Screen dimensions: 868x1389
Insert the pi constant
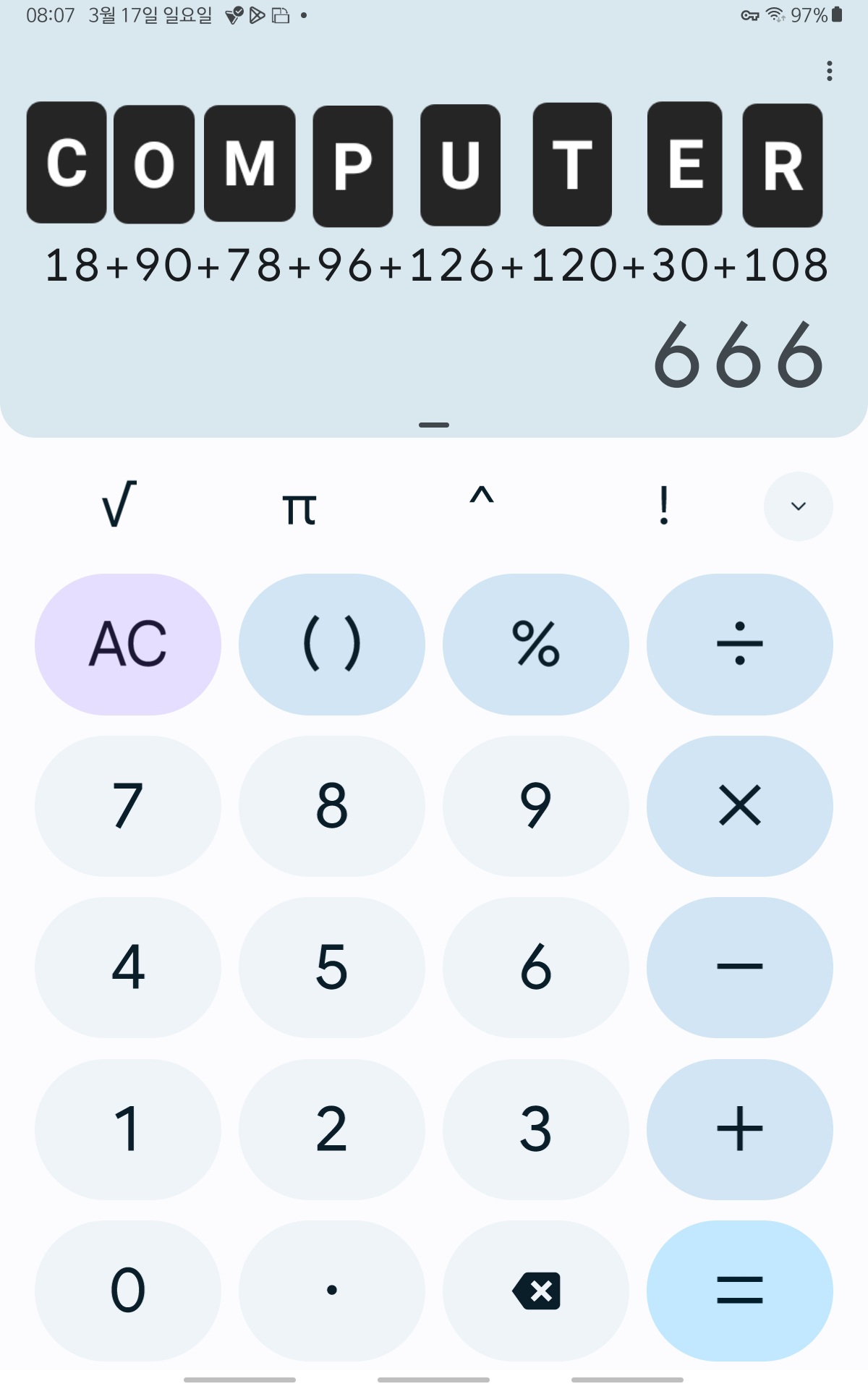pyautogui.click(x=299, y=508)
